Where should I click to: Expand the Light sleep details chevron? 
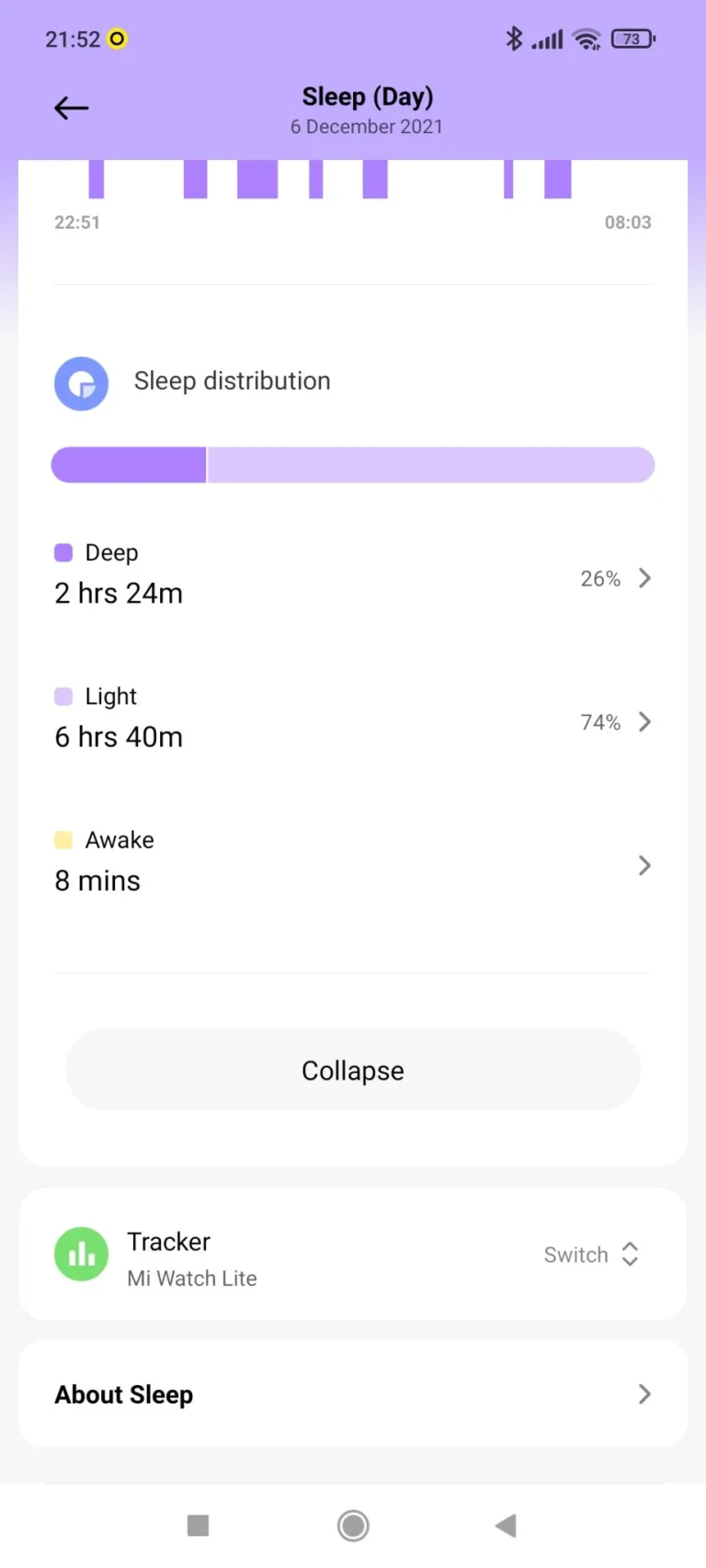644,722
